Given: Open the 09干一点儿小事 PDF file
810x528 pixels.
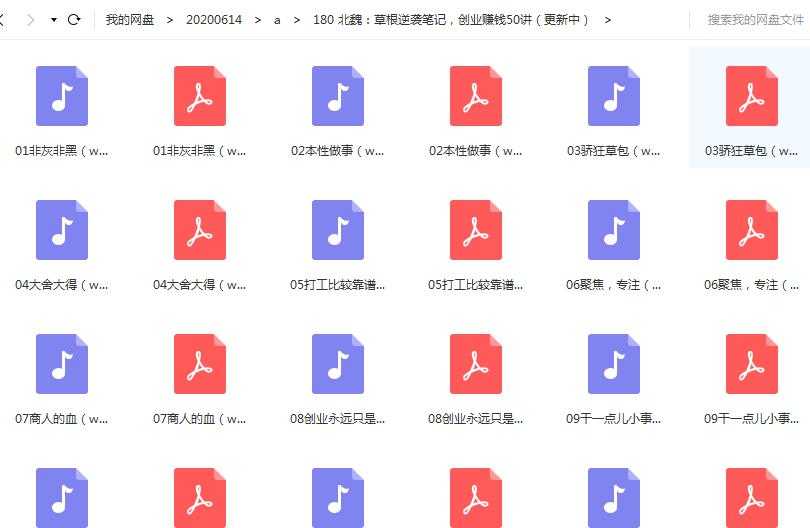Looking at the screenshot, I should click(x=752, y=364).
